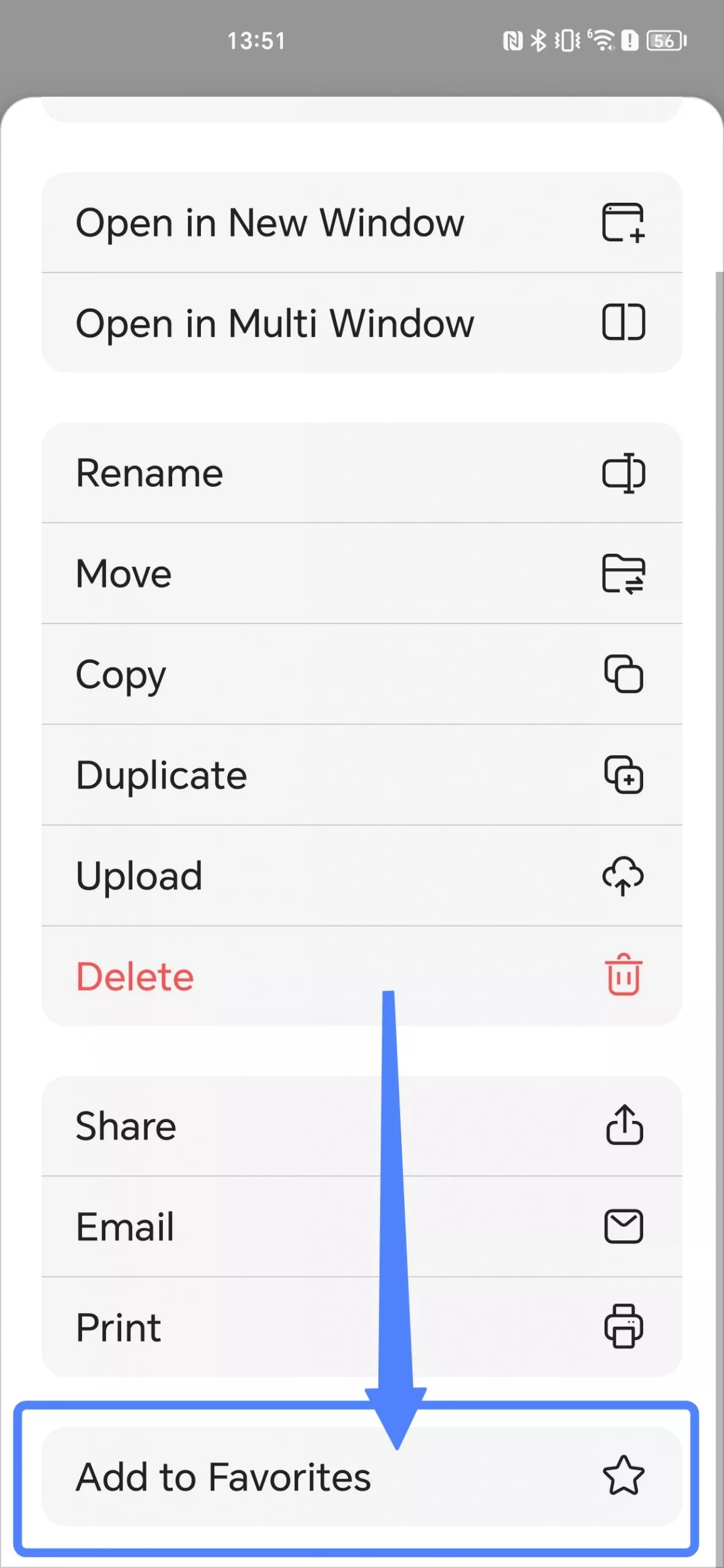Choose Open in Multi Window

[361, 323]
